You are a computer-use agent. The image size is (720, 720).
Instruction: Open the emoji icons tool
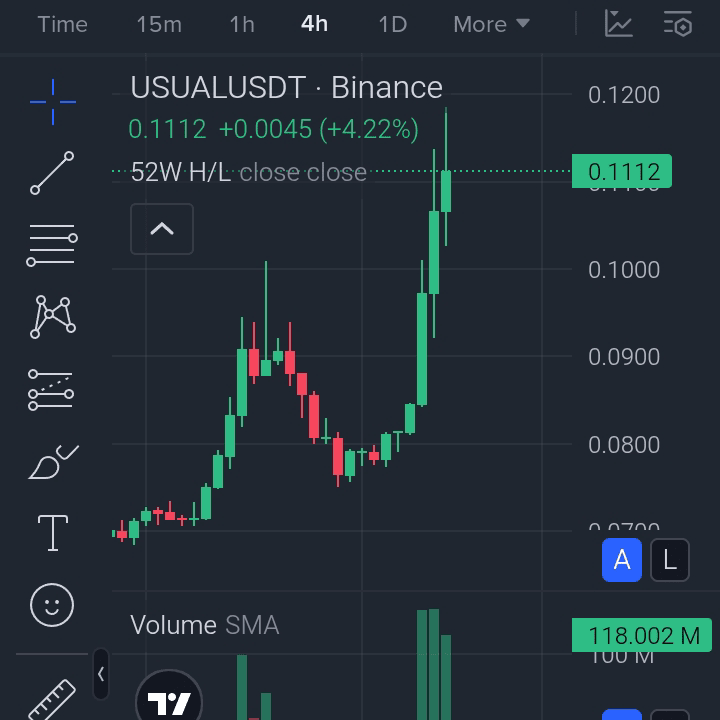pyautogui.click(x=52, y=605)
